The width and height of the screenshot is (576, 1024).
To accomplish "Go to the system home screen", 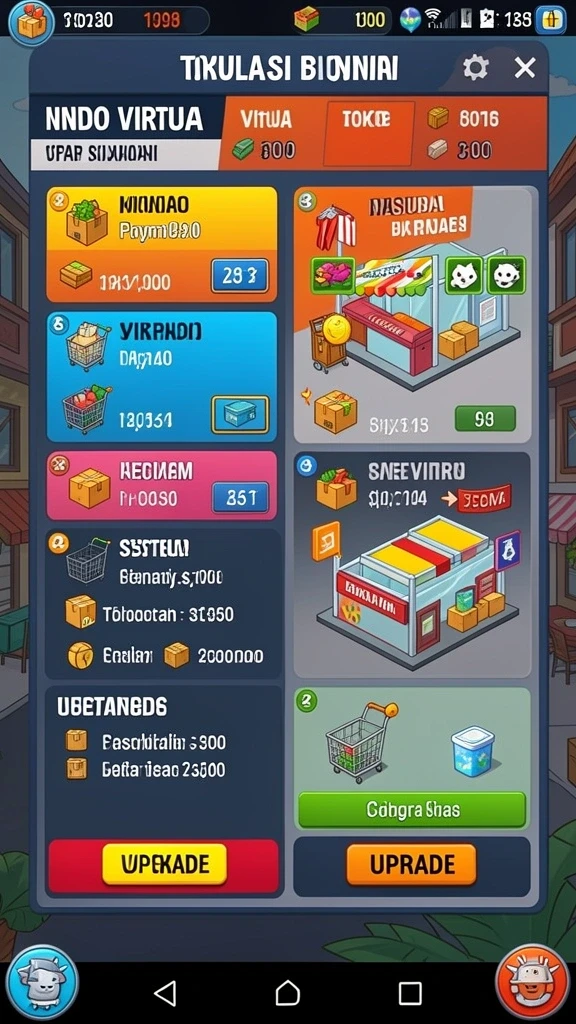I will point(287,993).
